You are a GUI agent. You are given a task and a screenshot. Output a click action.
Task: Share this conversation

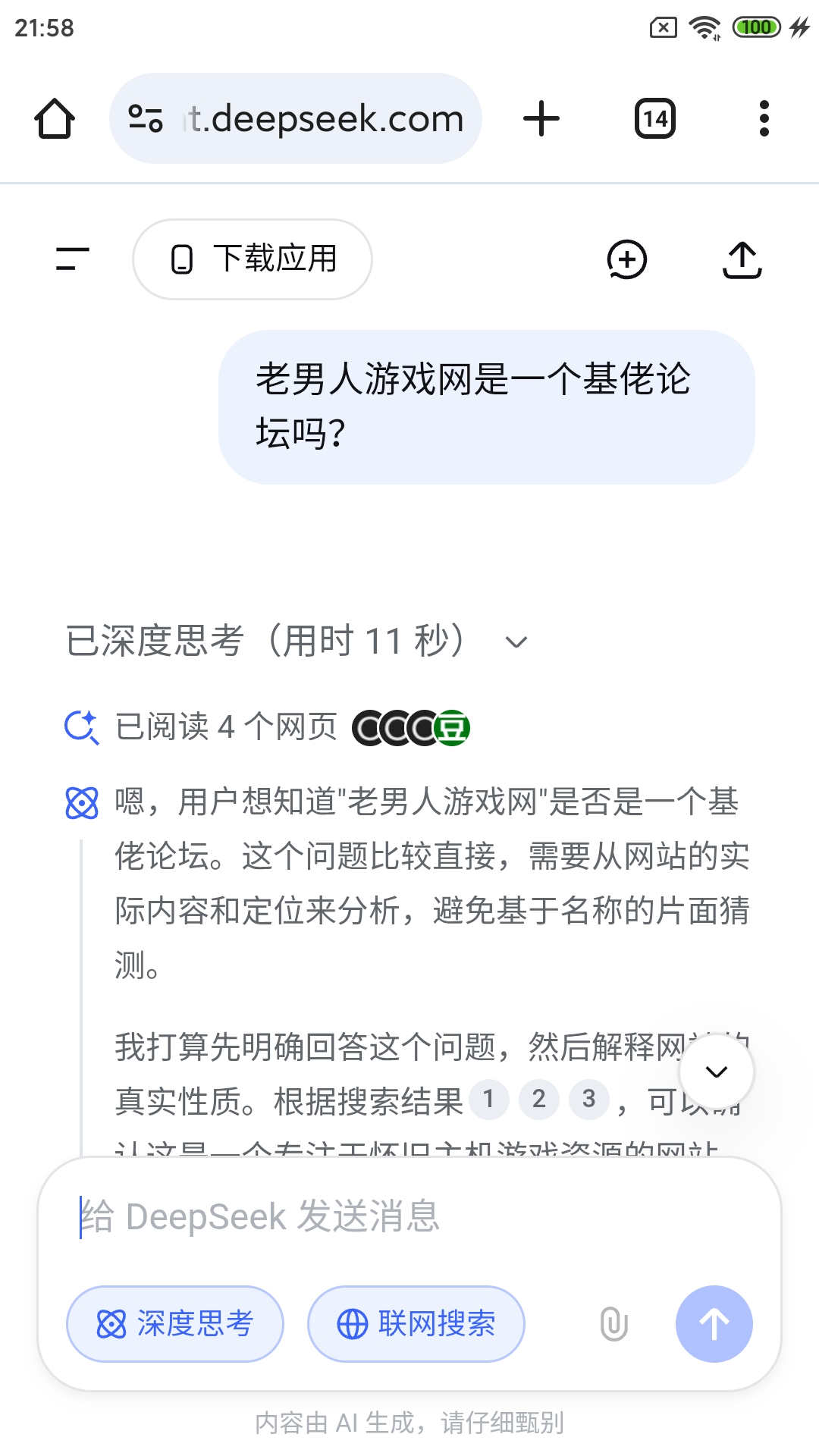742,260
